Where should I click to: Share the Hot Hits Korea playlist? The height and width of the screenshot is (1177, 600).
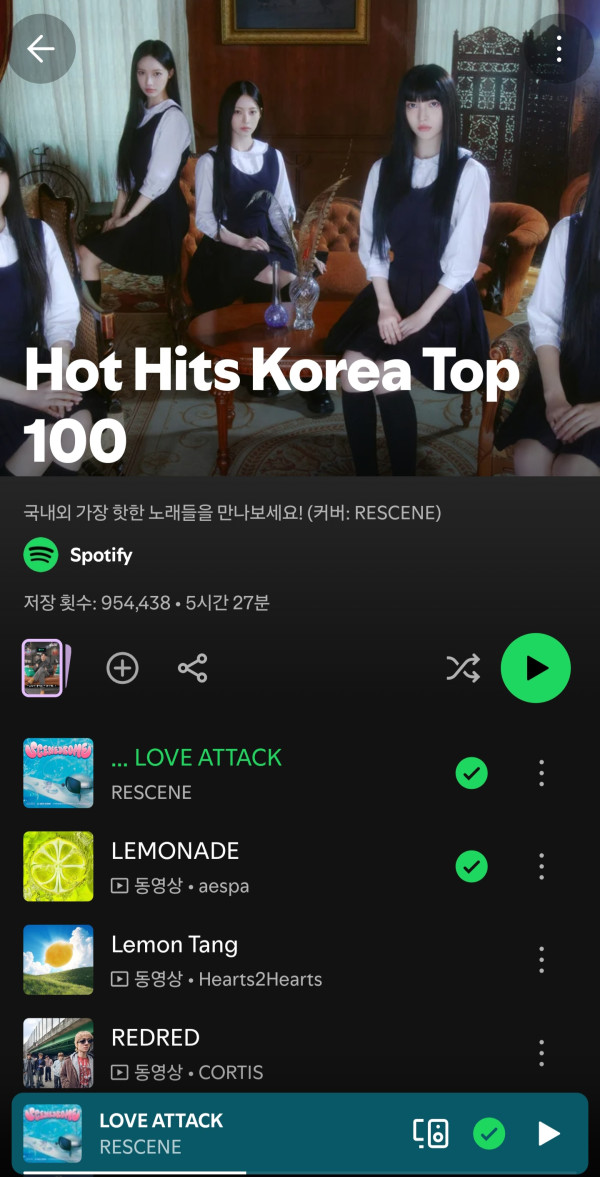click(x=192, y=668)
